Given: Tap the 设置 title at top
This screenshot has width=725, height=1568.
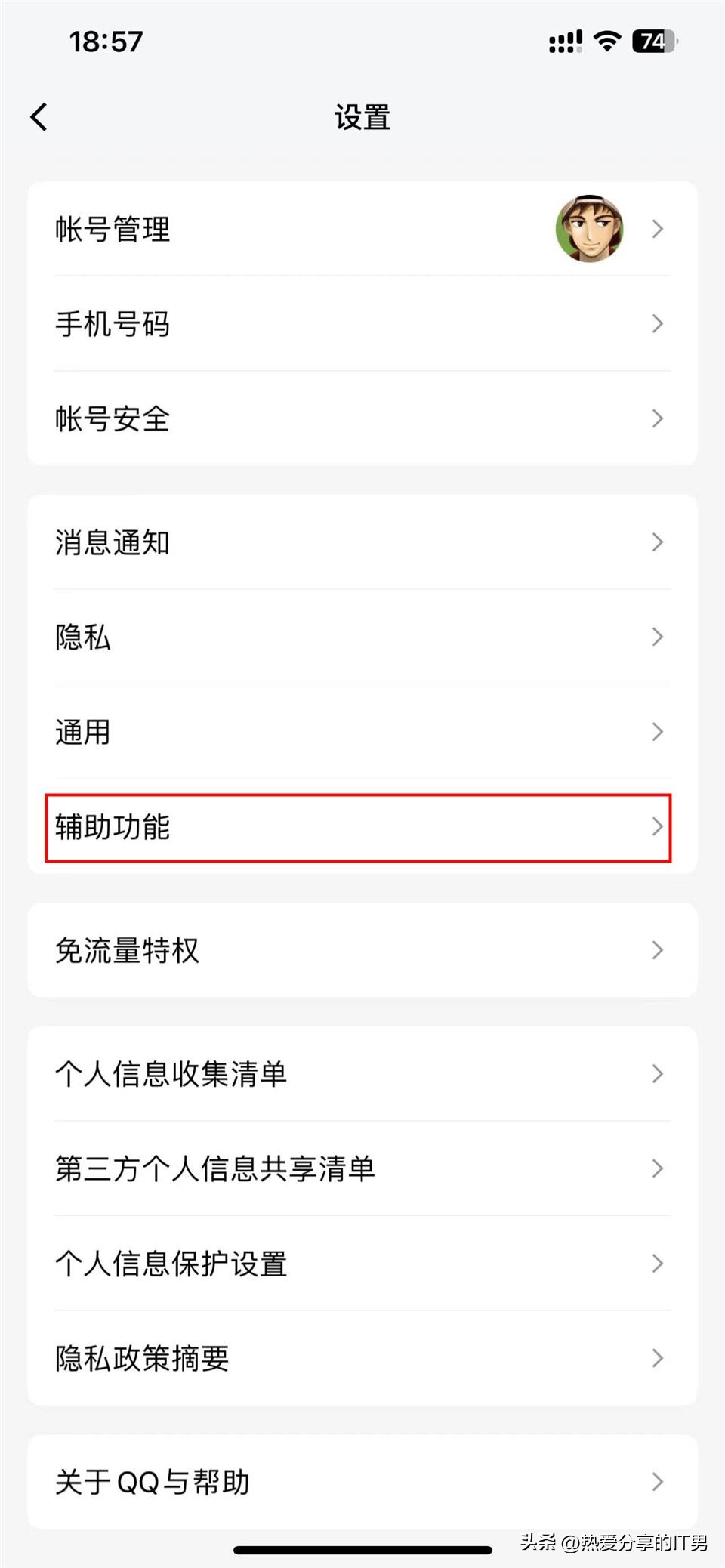Looking at the screenshot, I should (x=362, y=117).
